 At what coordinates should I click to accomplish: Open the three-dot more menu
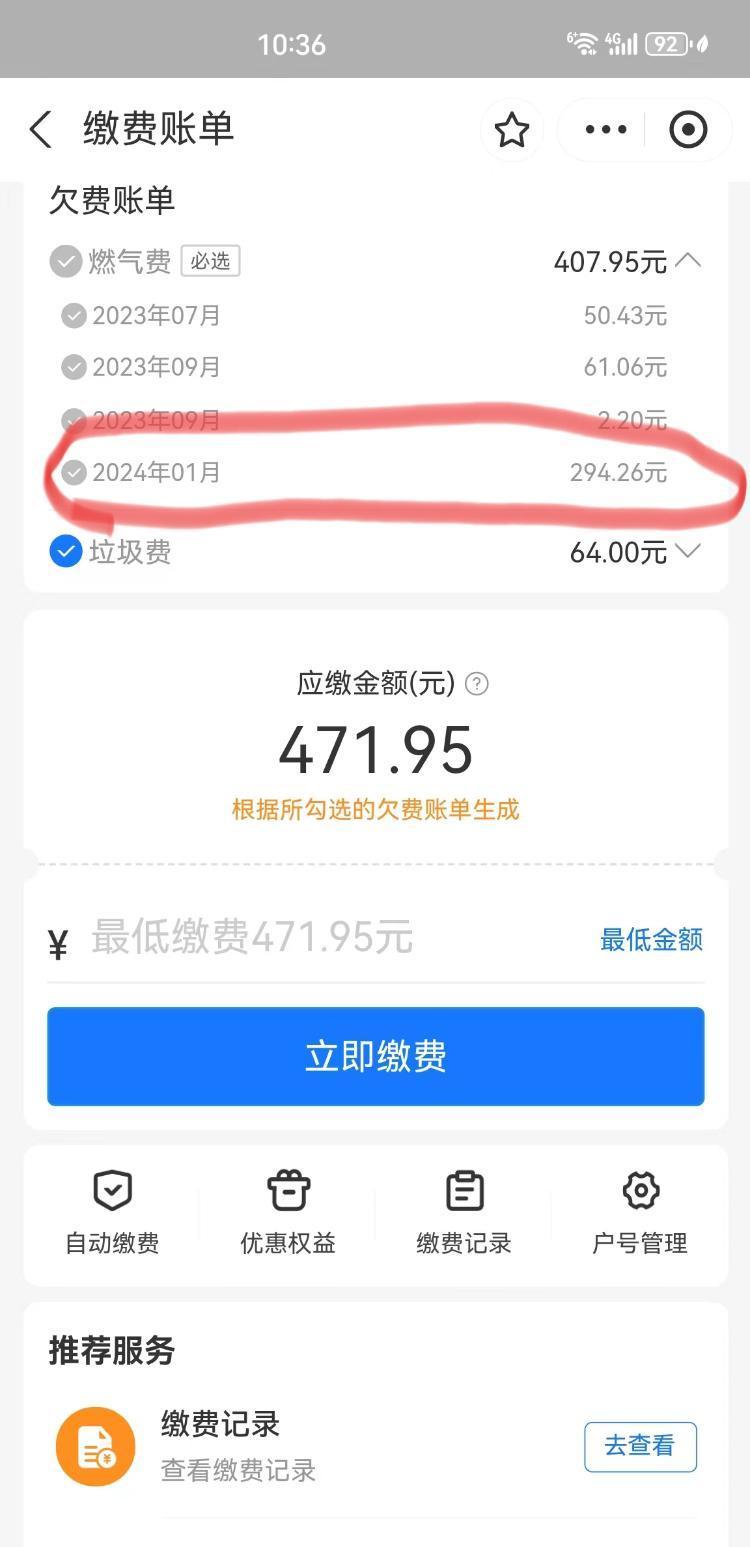click(606, 130)
